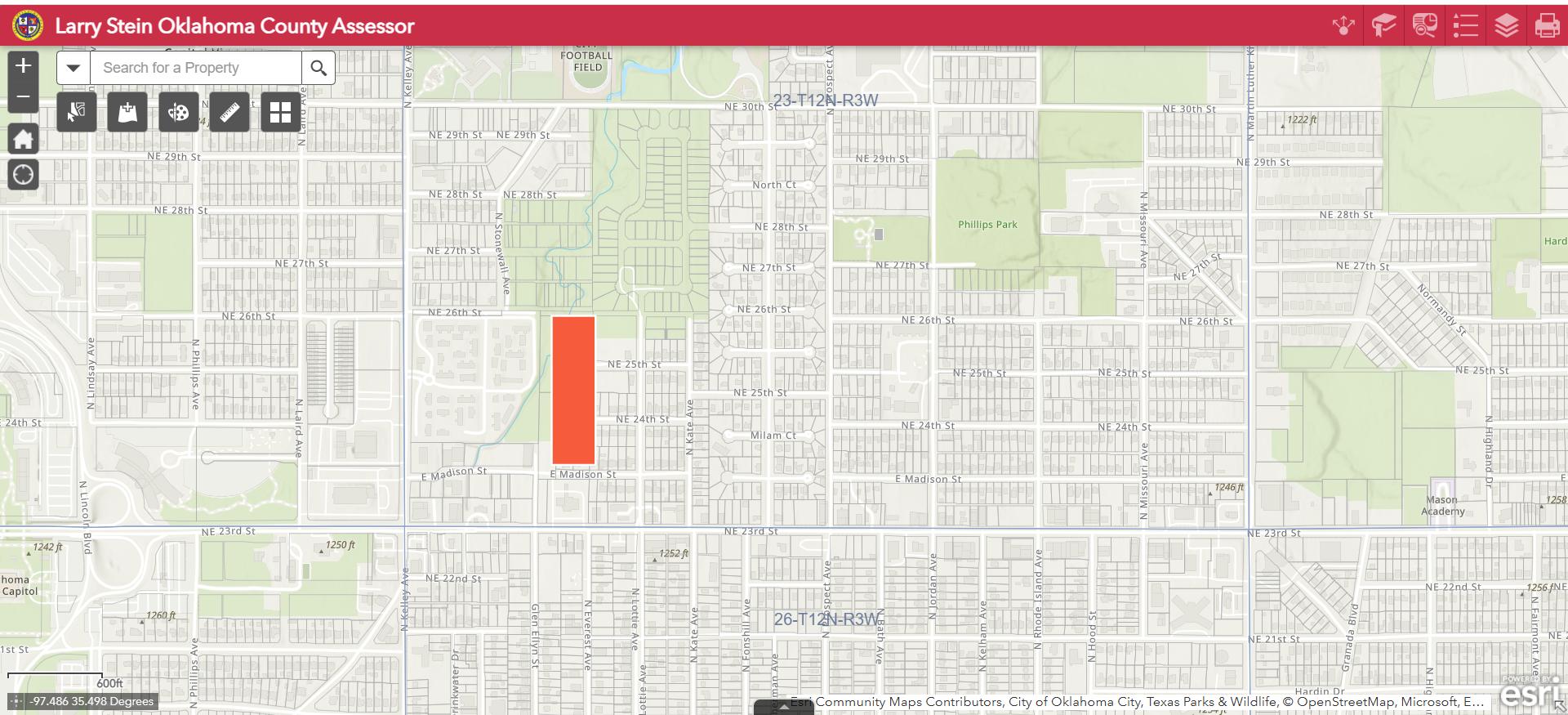The height and width of the screenshot is (715, 1568).
Task: Open the basemap gallery grid
Action: pos(280,112)
